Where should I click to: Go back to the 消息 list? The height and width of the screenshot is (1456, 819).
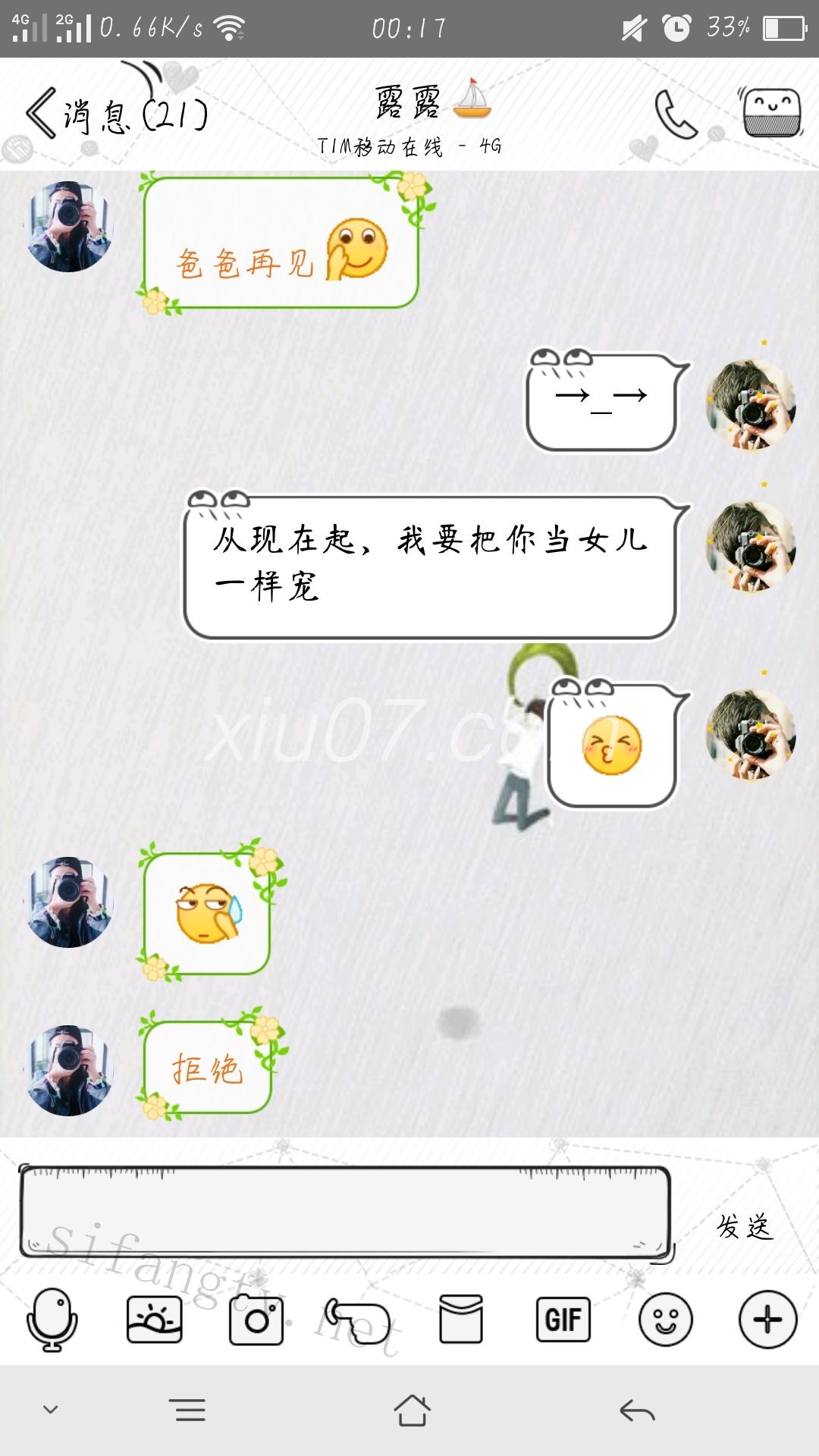114,115
